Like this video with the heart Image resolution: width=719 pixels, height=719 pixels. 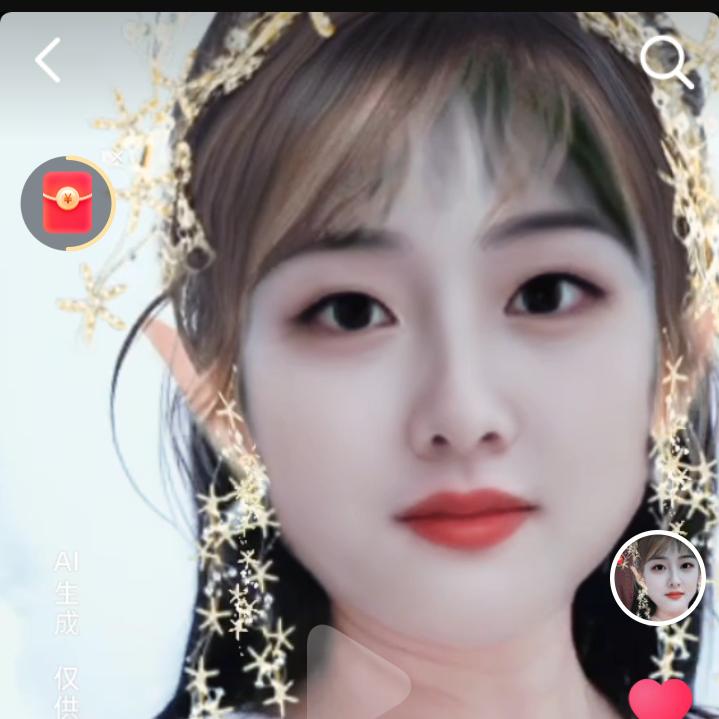point(660,698)
